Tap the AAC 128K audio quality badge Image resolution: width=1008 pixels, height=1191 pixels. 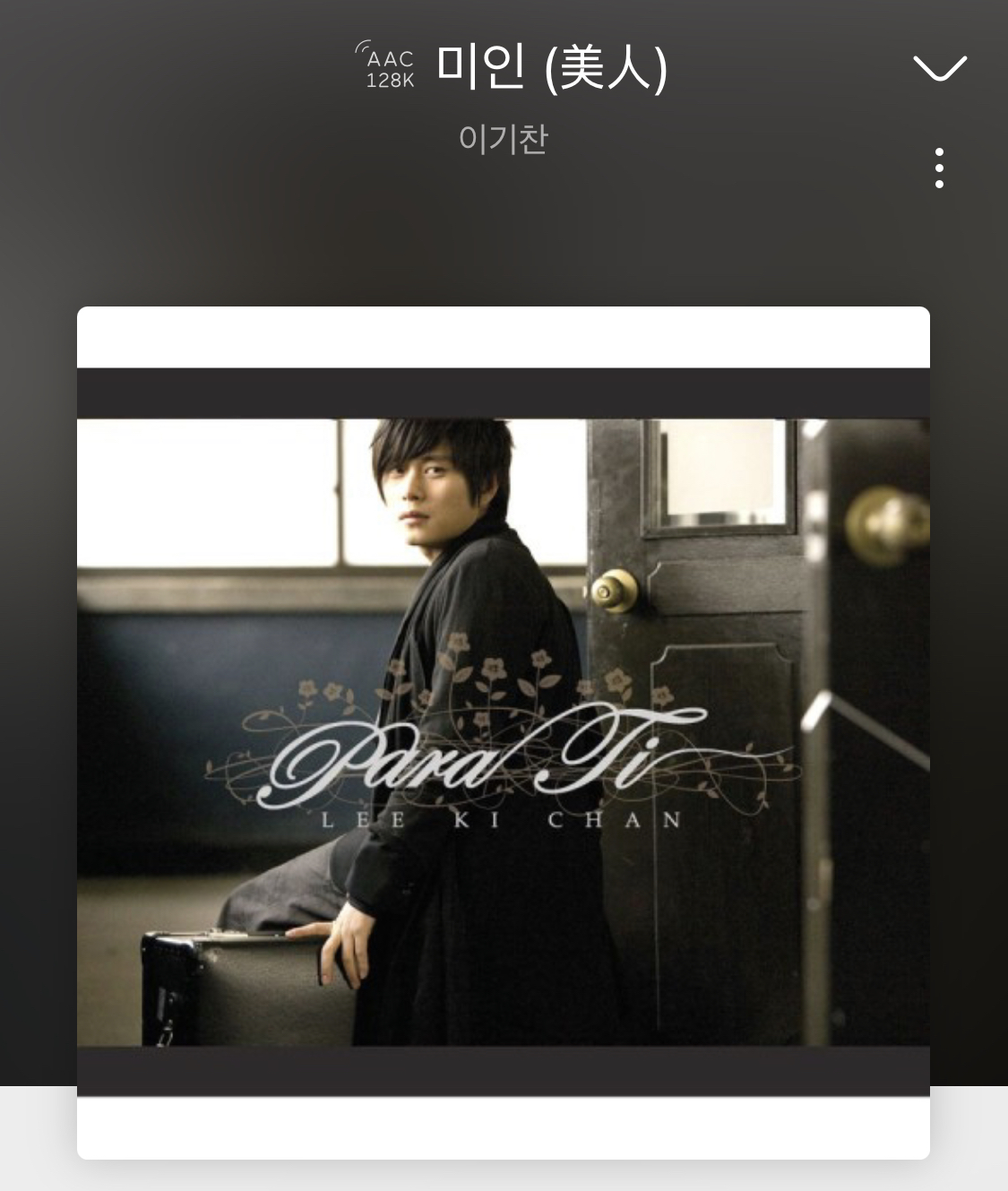(386, 65)
